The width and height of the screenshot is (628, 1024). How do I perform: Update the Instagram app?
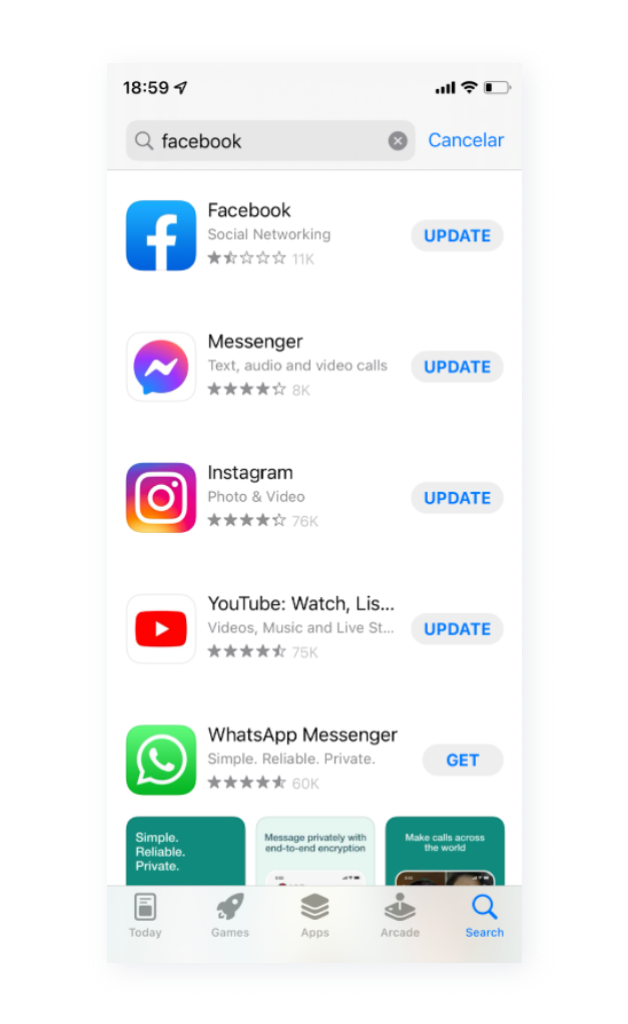[457, 498]
